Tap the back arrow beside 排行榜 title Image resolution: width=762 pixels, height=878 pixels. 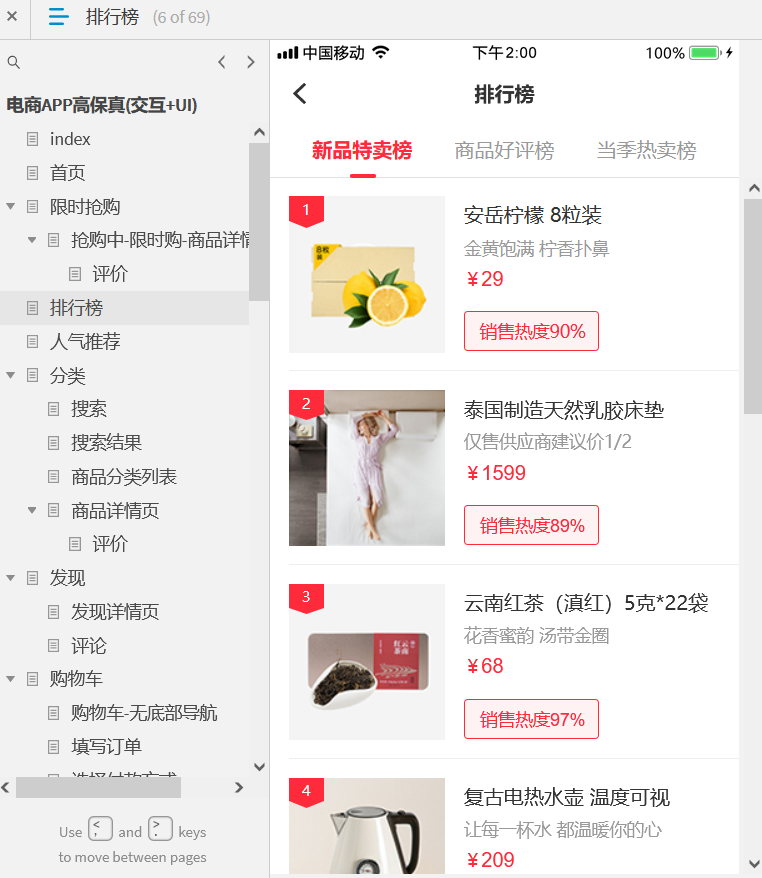tap(300, 94)
